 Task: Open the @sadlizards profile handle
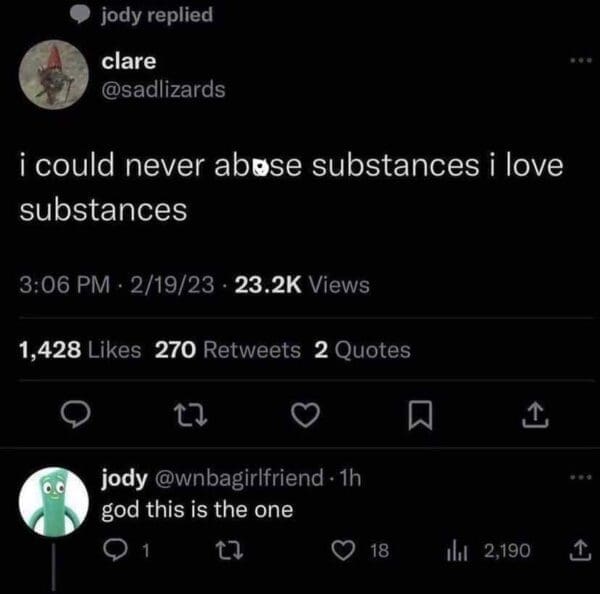pos(165,89)
